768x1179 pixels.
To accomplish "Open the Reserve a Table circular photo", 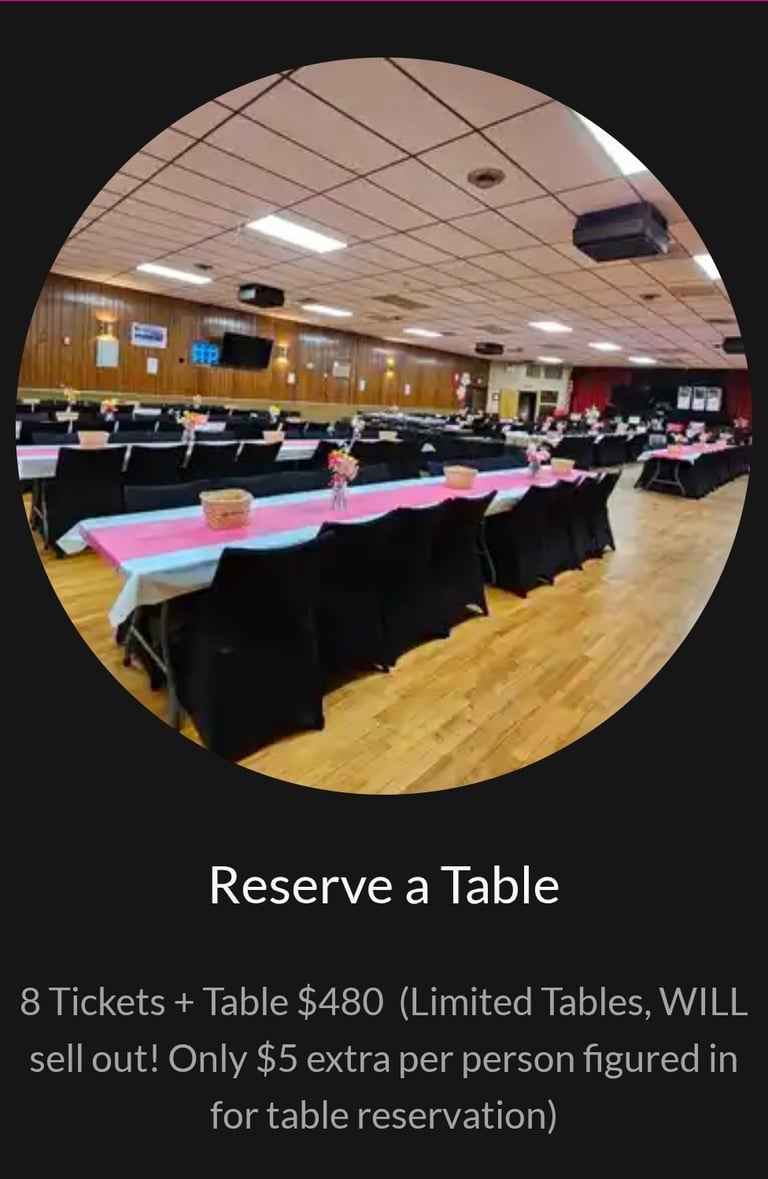I will pyautogui.click(x=384, y=426).
